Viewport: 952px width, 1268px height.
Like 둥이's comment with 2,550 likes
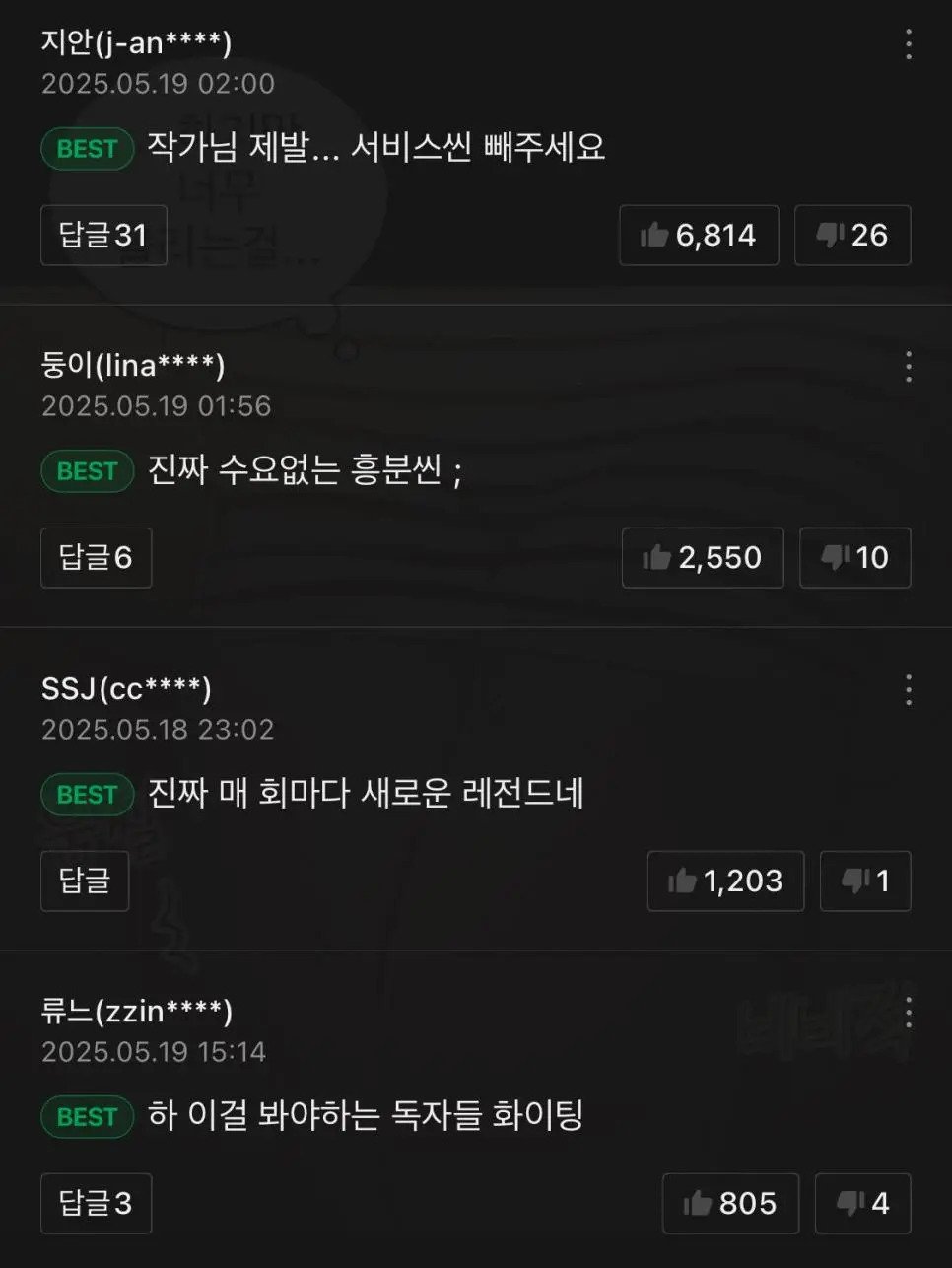[x=703, y=558]
